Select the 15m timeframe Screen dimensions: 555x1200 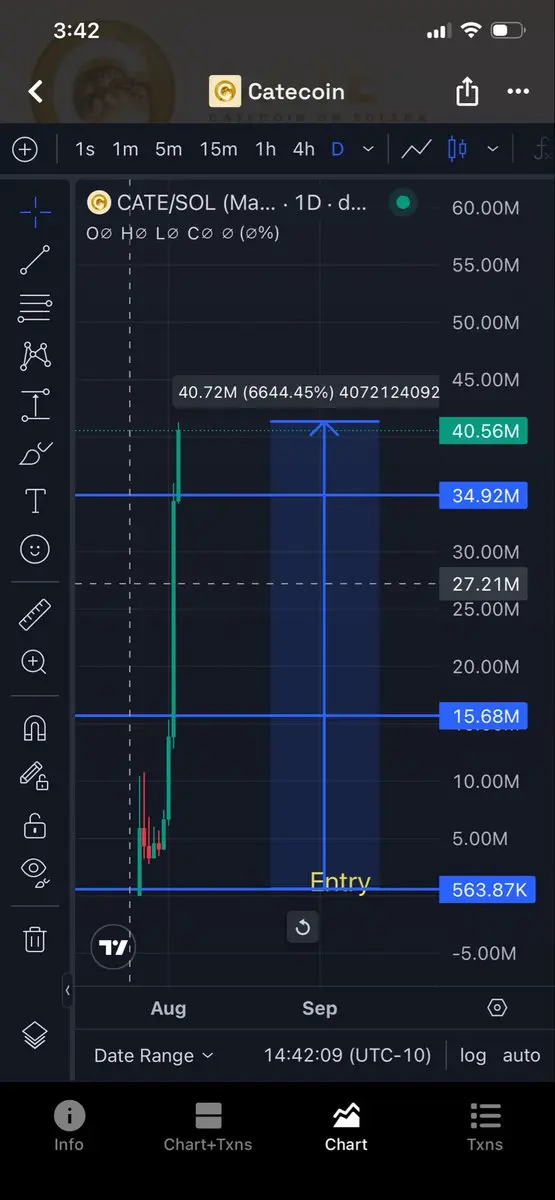click(x=218, y=149)
